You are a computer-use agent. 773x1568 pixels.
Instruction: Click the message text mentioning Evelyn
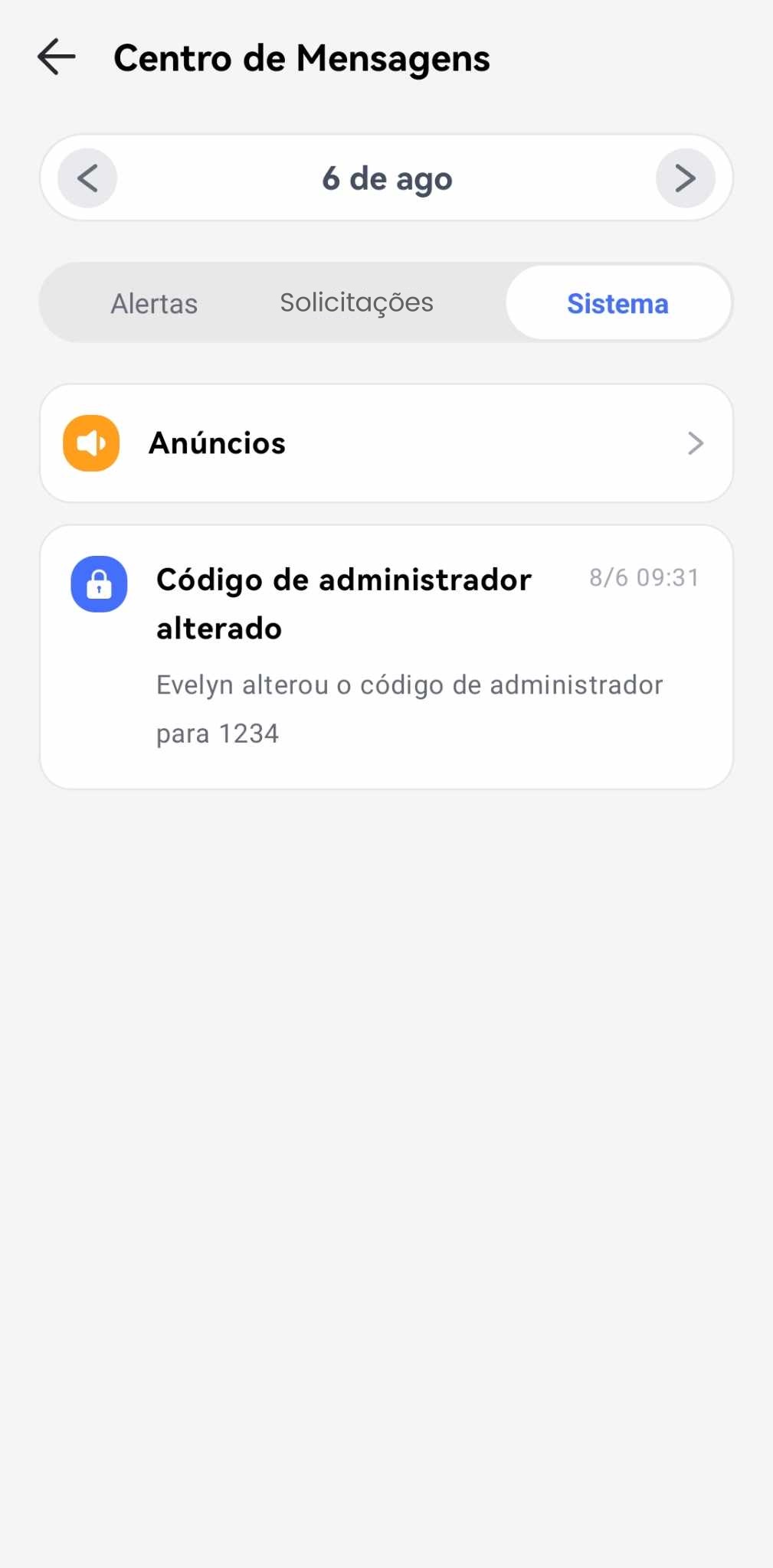(x=408, y=708)
